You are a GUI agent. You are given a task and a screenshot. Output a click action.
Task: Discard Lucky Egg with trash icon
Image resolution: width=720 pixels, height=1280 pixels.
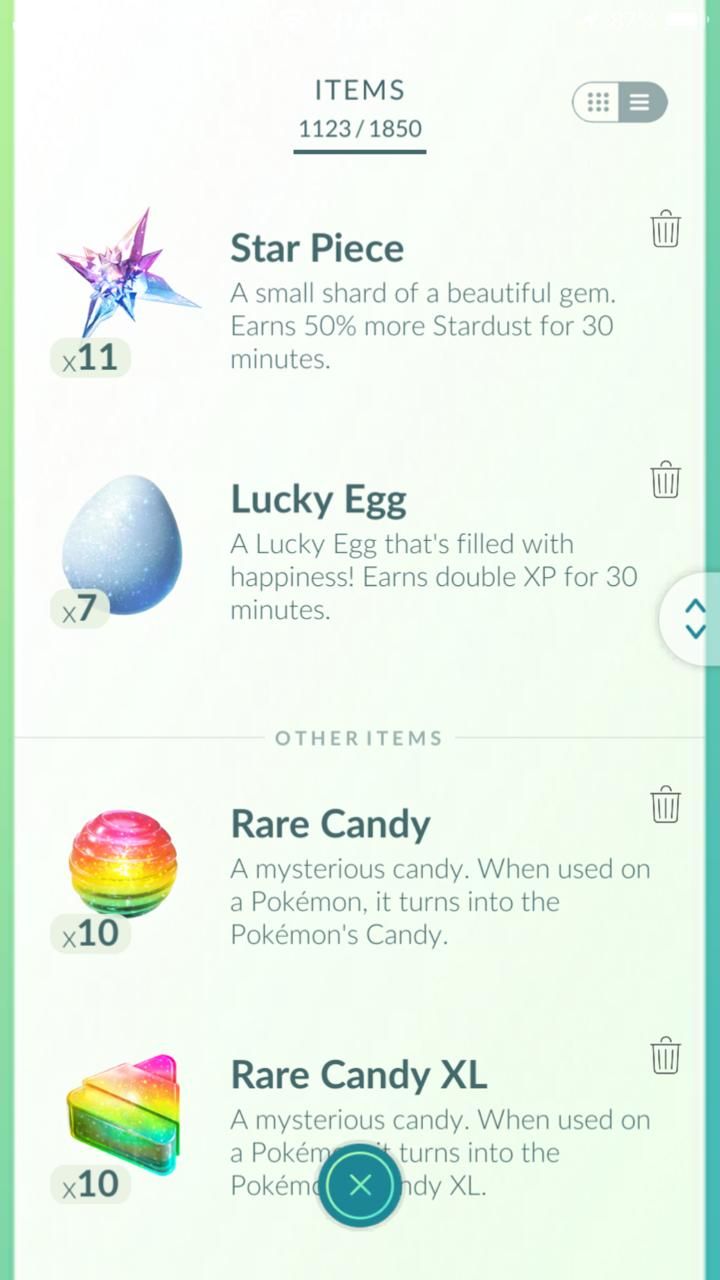(665, 480)
